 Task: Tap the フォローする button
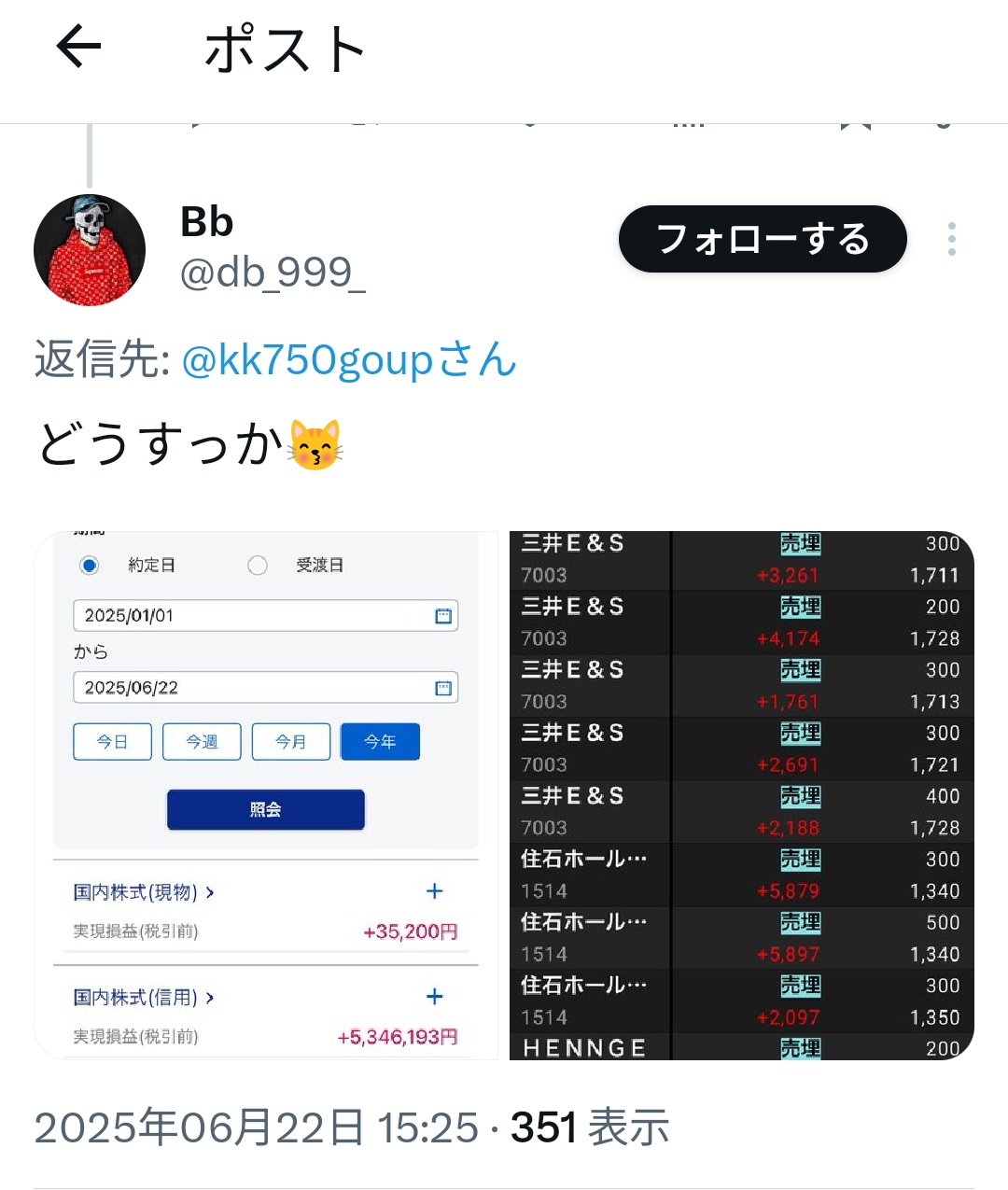click(763, 239)
